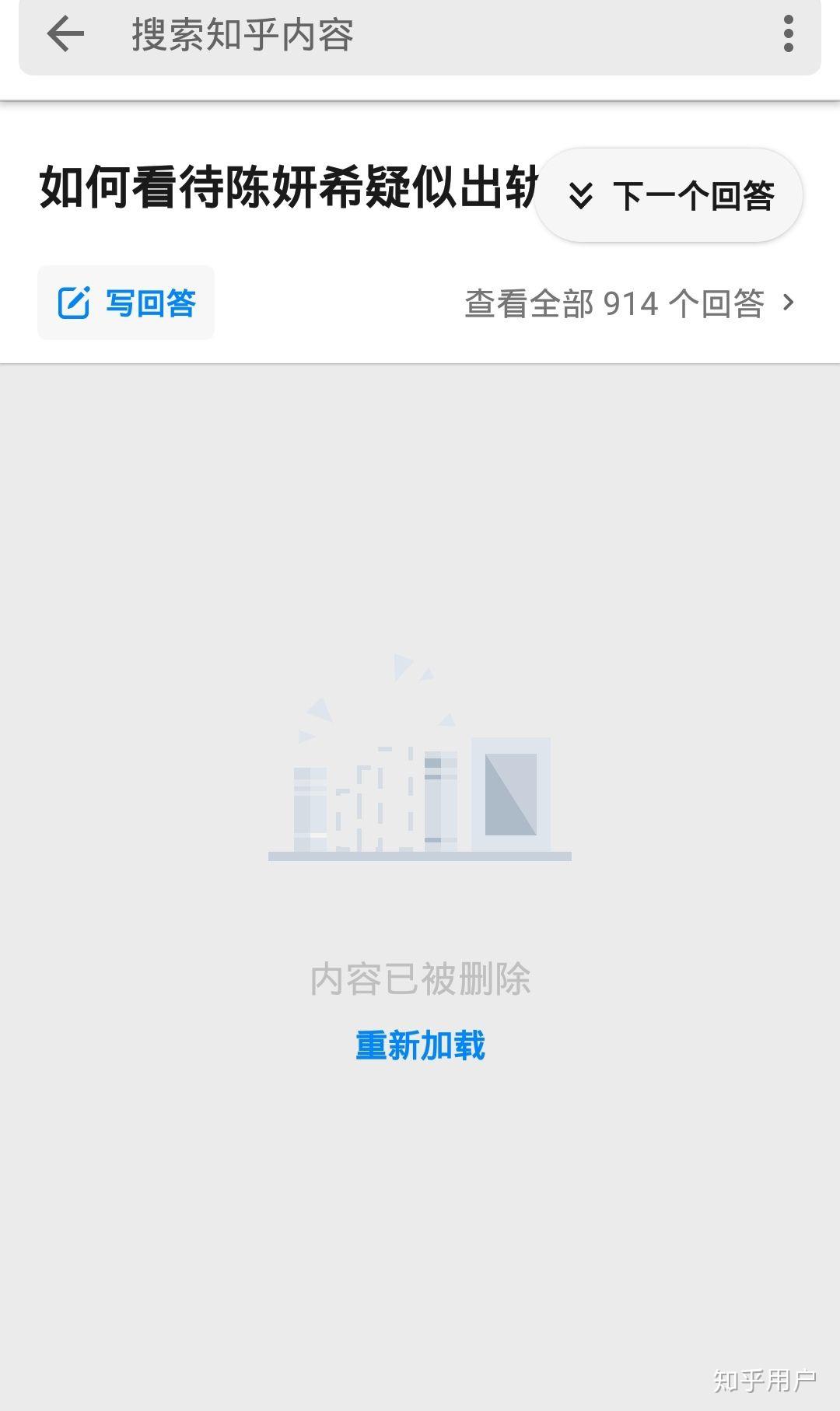Go back using the arrow icon

65,34
